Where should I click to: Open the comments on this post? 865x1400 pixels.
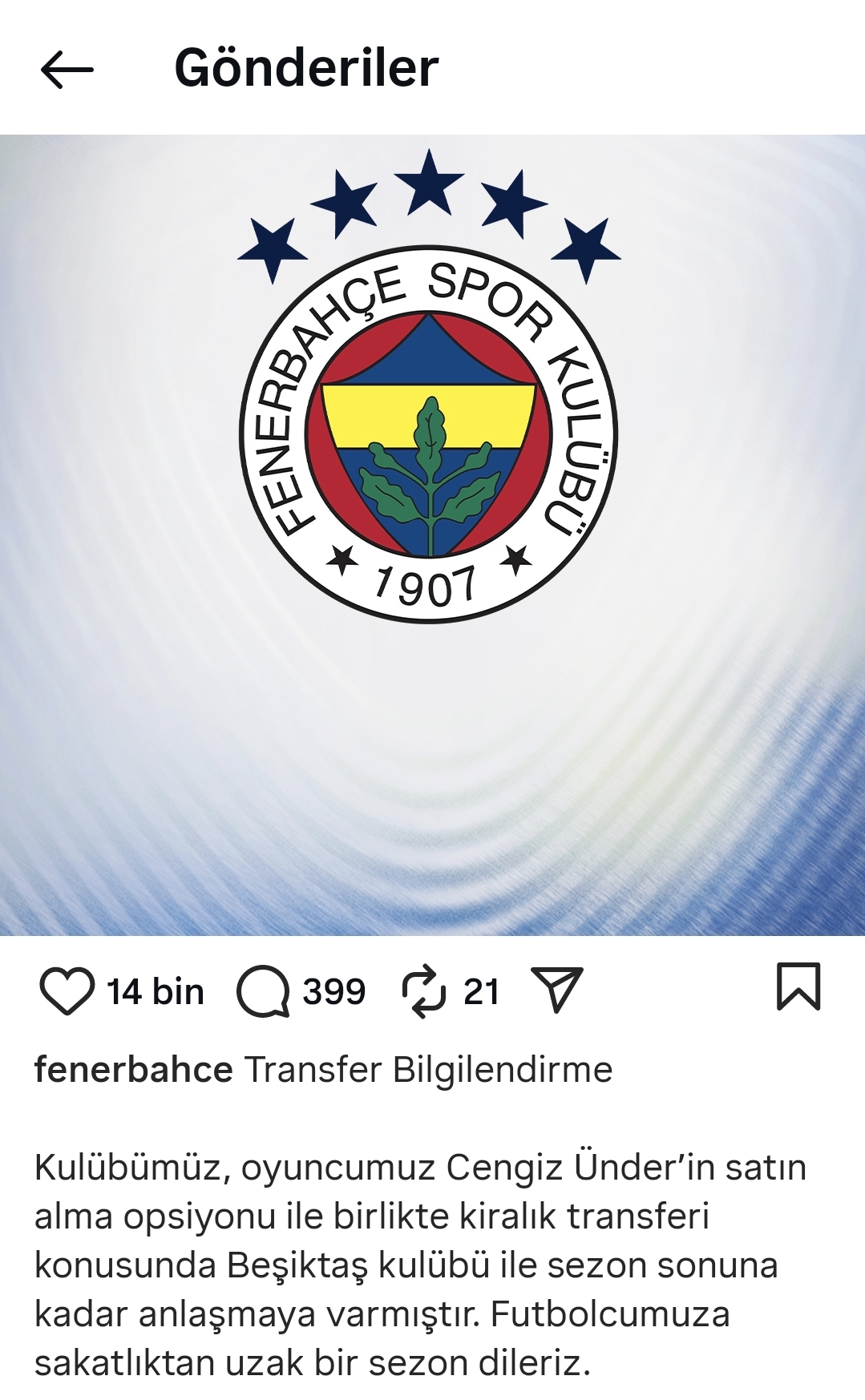coord(263,991)
